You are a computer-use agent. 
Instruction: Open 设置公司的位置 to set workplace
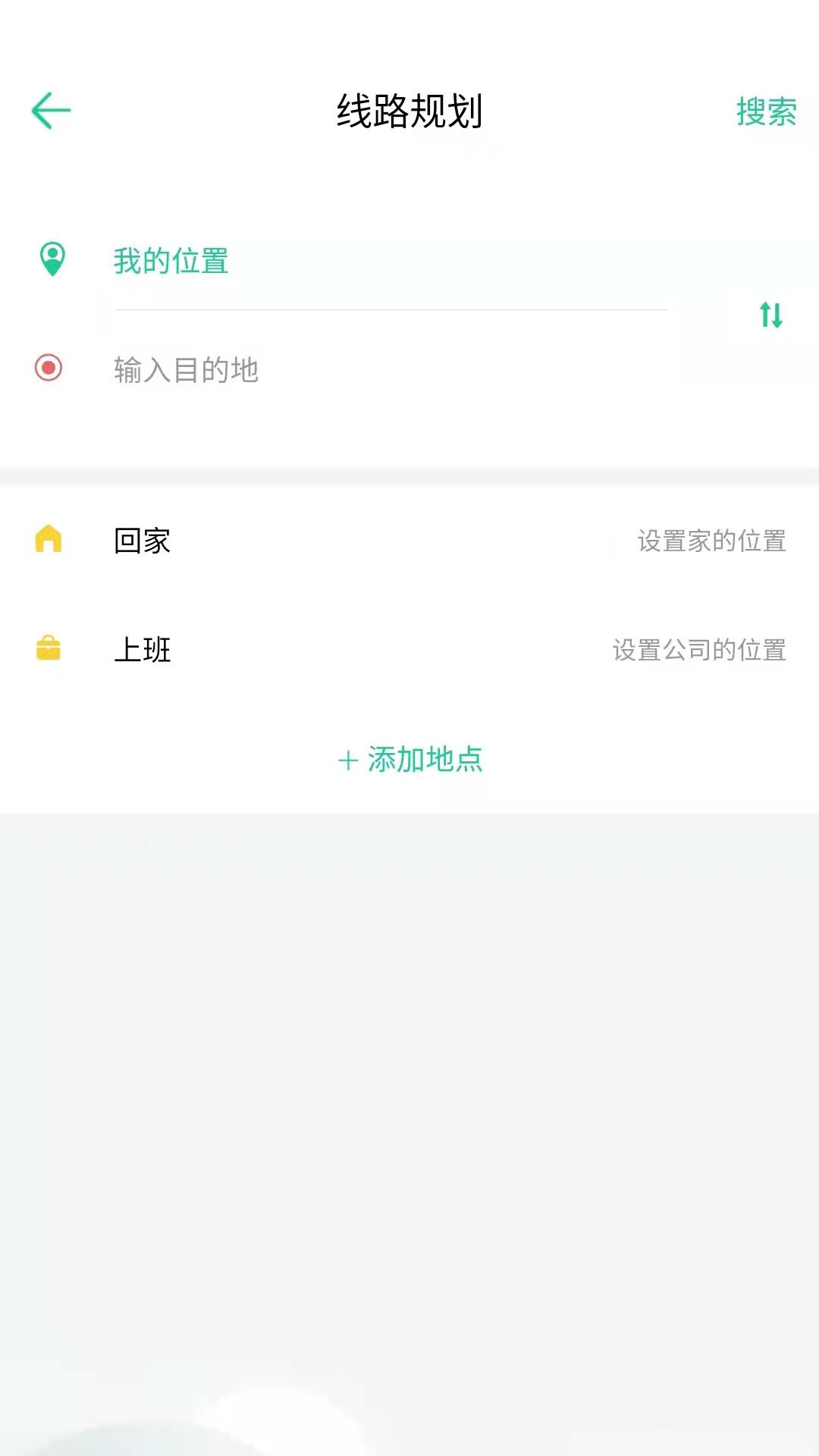(698, 651)
